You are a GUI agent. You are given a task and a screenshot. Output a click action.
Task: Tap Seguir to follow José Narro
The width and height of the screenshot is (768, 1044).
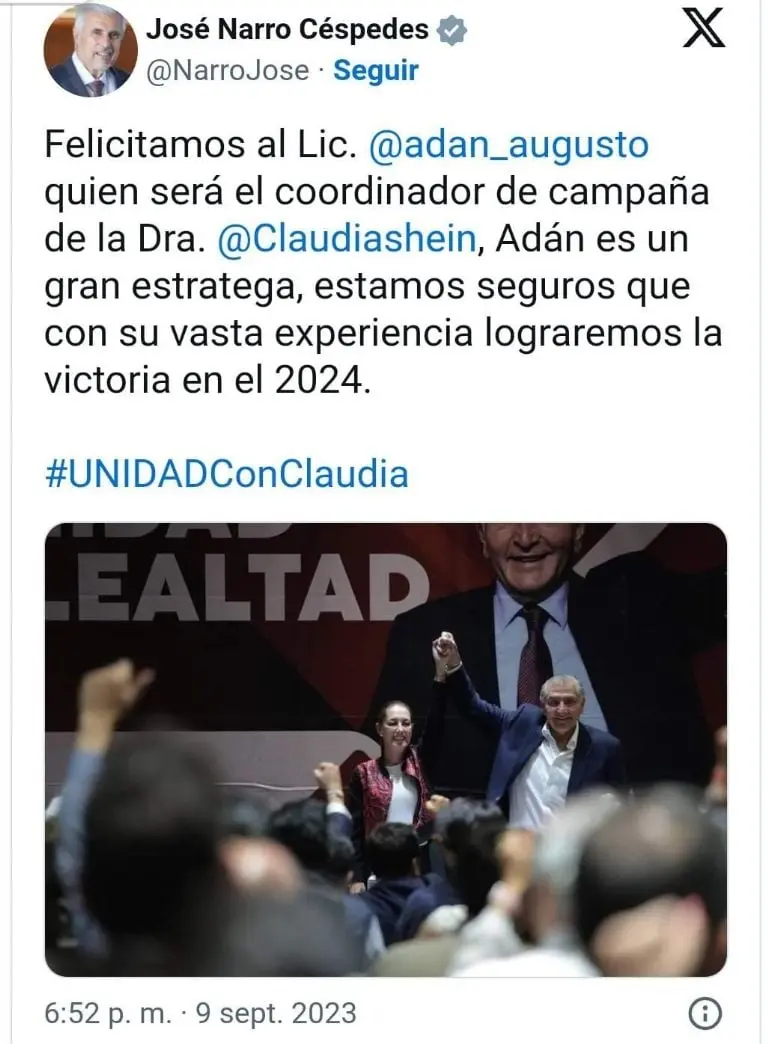(375, 71)
